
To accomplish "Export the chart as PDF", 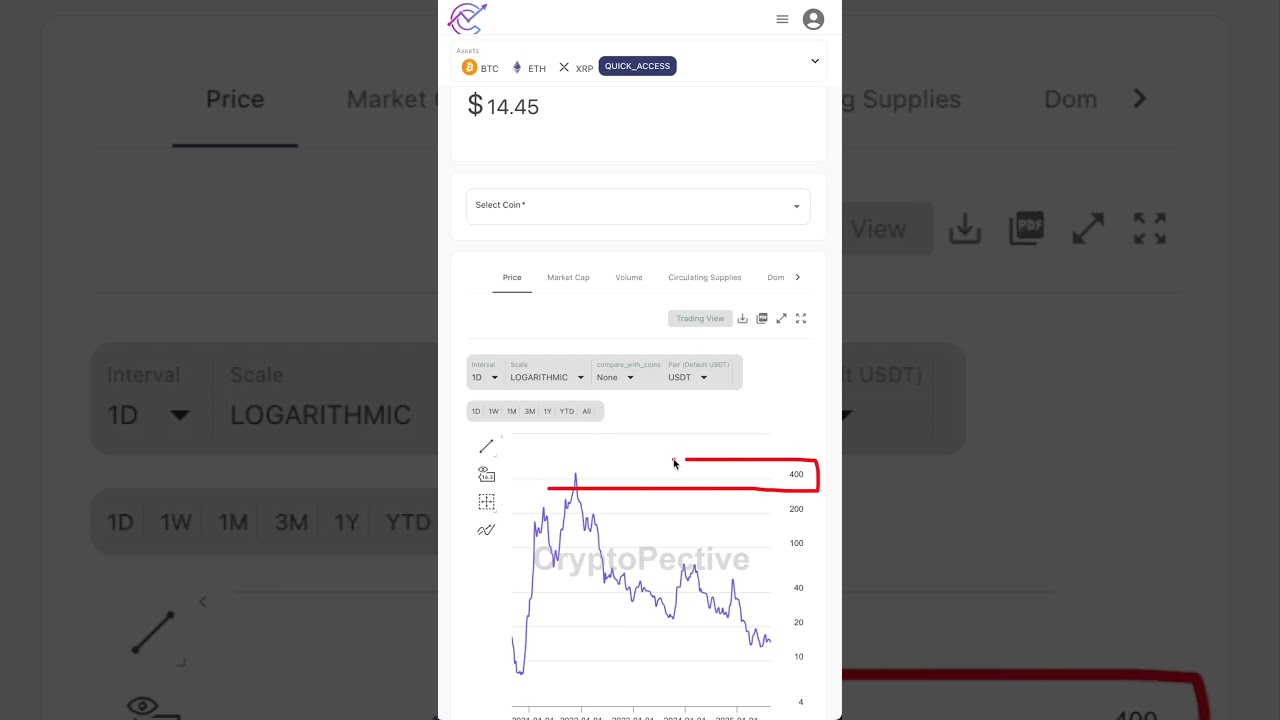I will pyautogui.click(x=762, y=318).
